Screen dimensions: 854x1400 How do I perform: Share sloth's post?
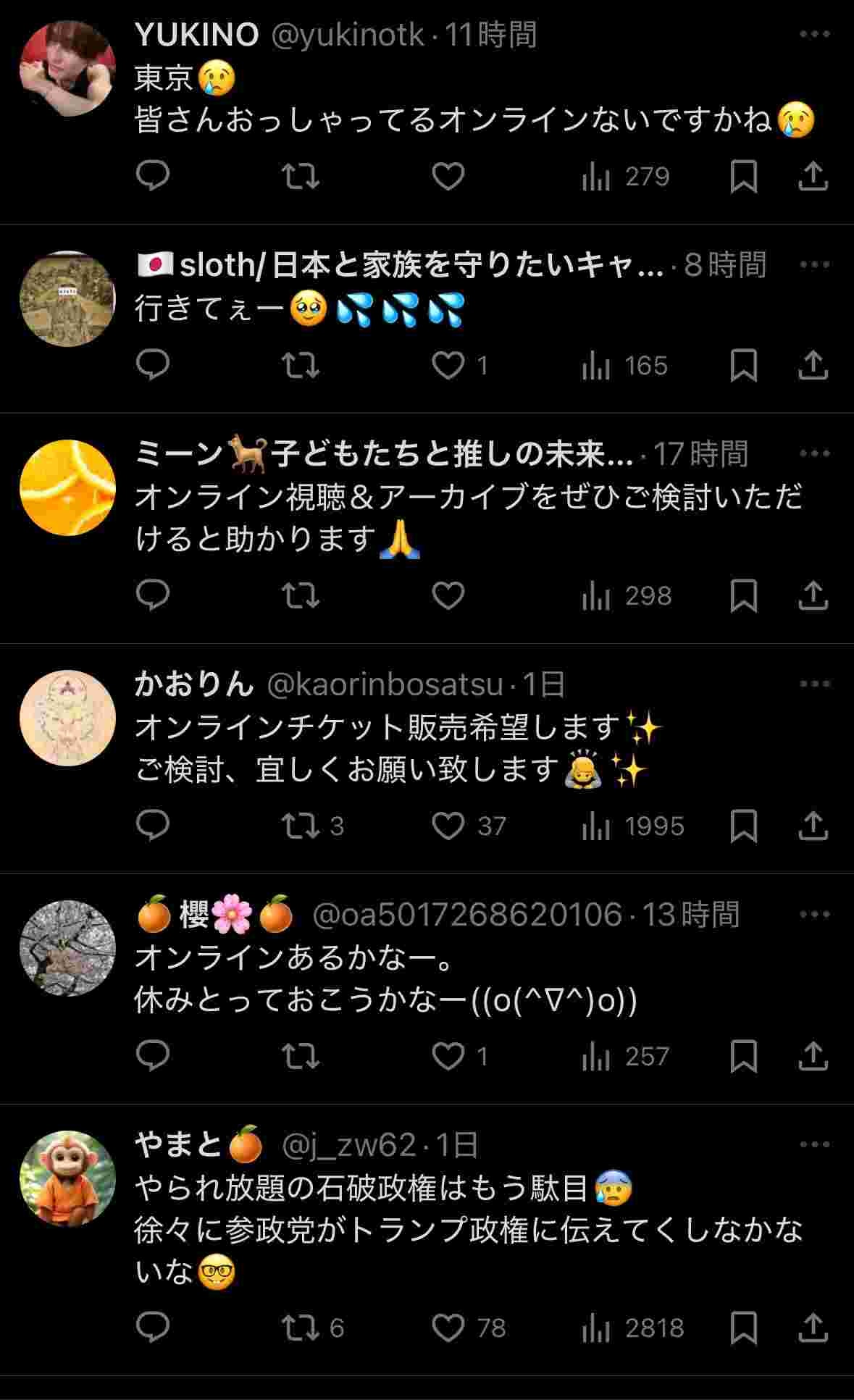click(x=813, y=365)
